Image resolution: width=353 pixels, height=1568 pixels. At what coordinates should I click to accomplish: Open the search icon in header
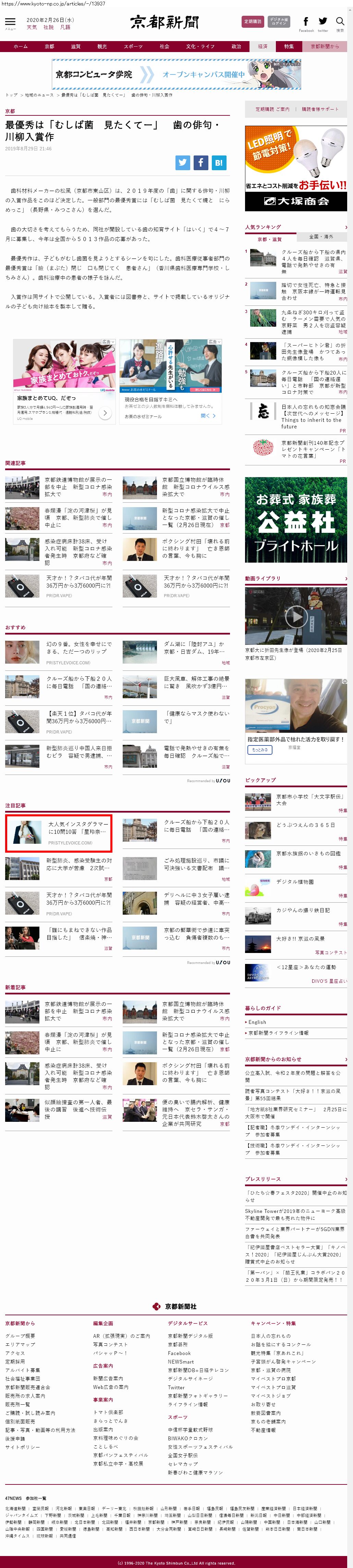(340, 23)
